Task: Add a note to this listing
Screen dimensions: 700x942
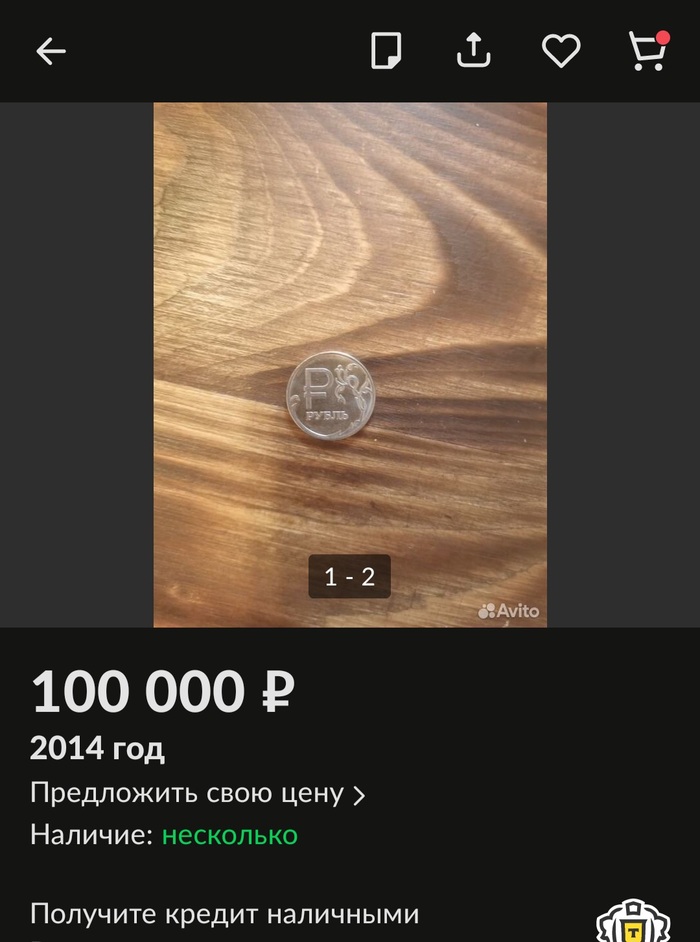Action: click(386, 51)
